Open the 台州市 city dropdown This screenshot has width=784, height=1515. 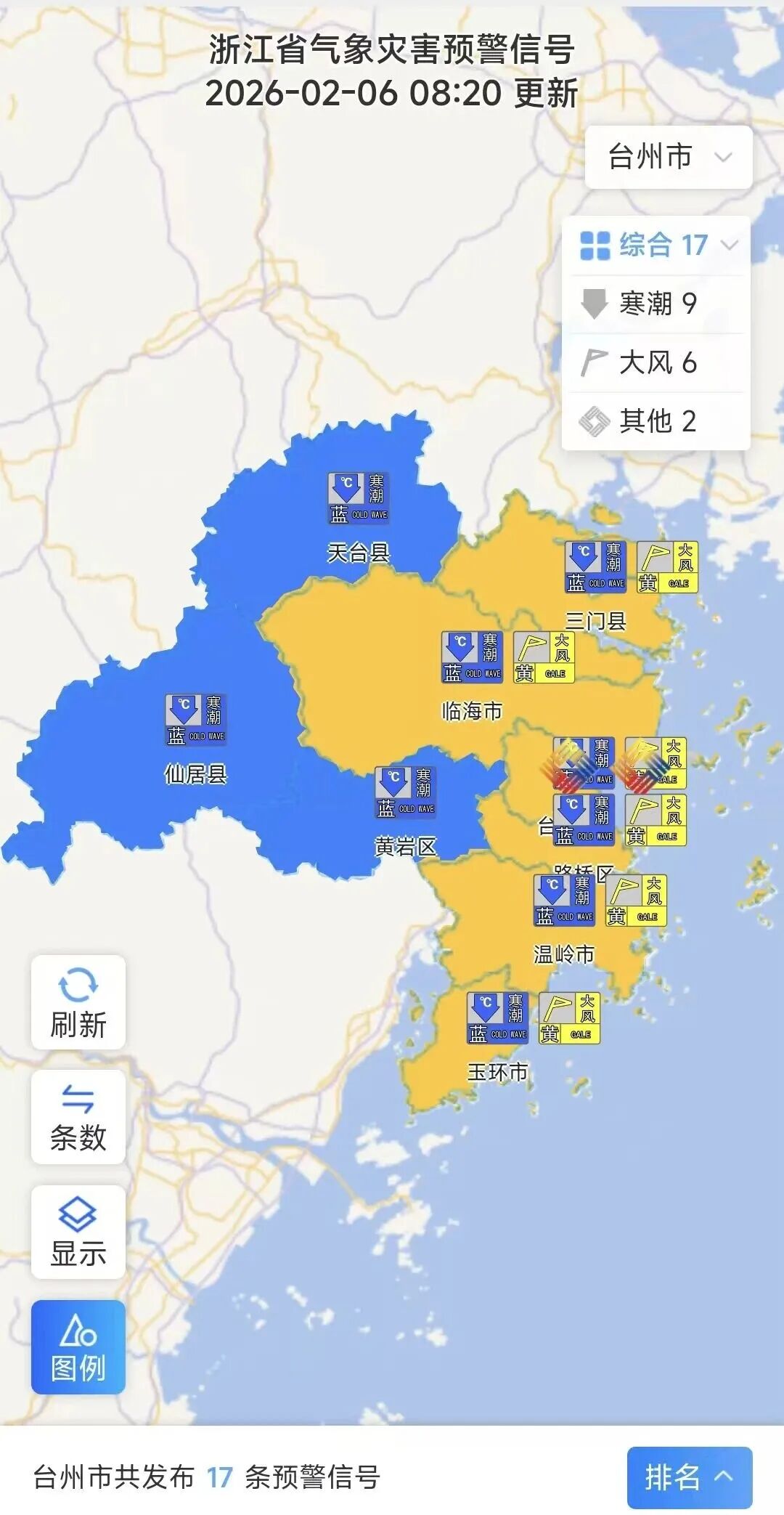coord(669,157)
